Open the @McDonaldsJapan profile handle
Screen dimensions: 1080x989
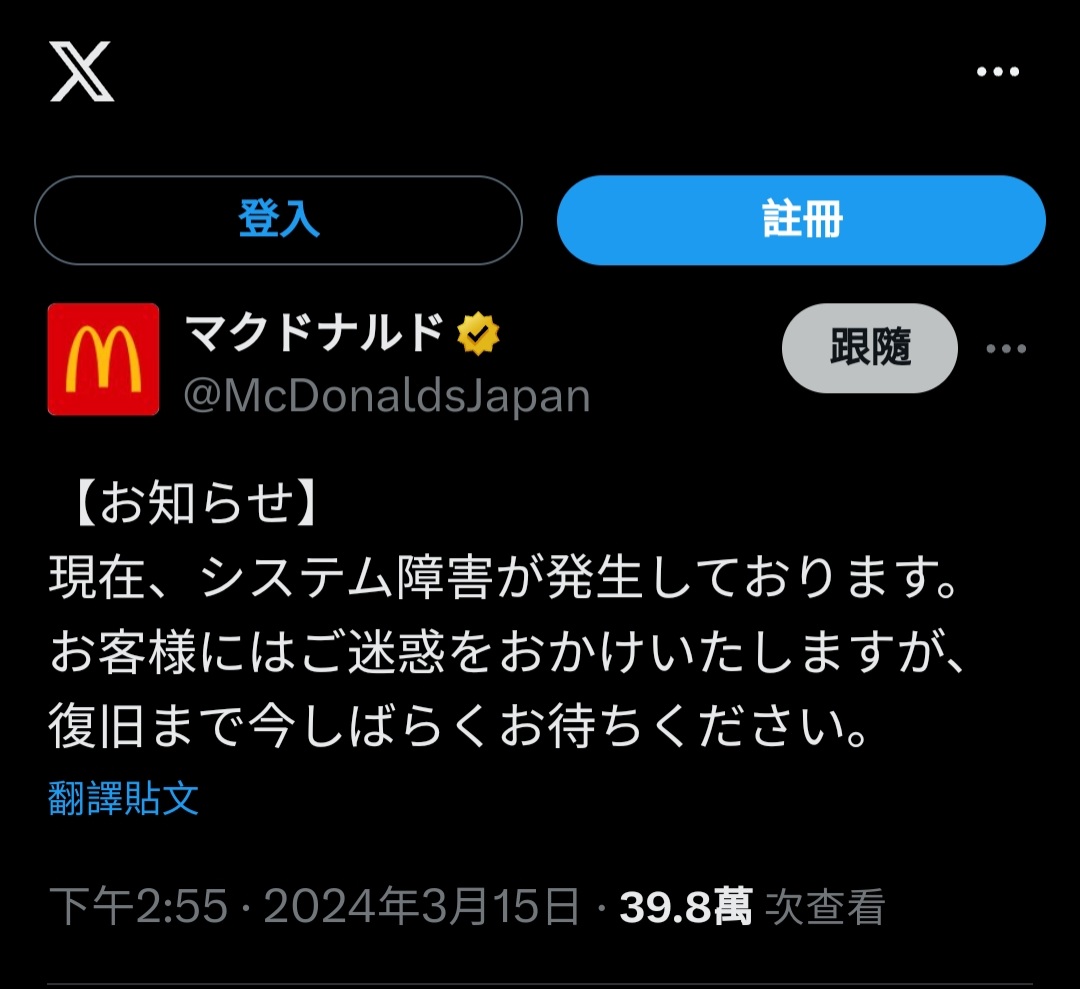point(386,396)
